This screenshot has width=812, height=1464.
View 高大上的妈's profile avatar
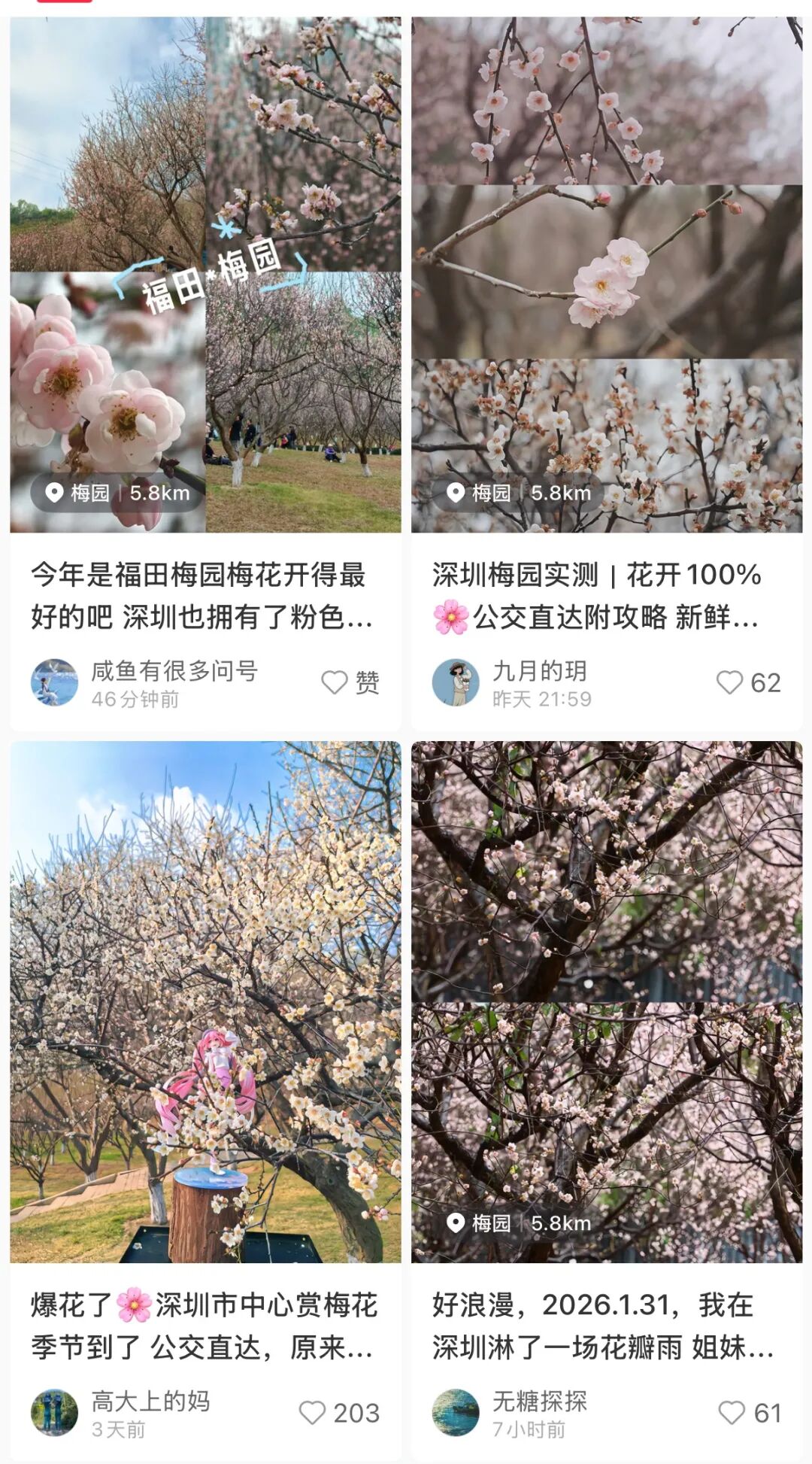[x=54, y=1413]
